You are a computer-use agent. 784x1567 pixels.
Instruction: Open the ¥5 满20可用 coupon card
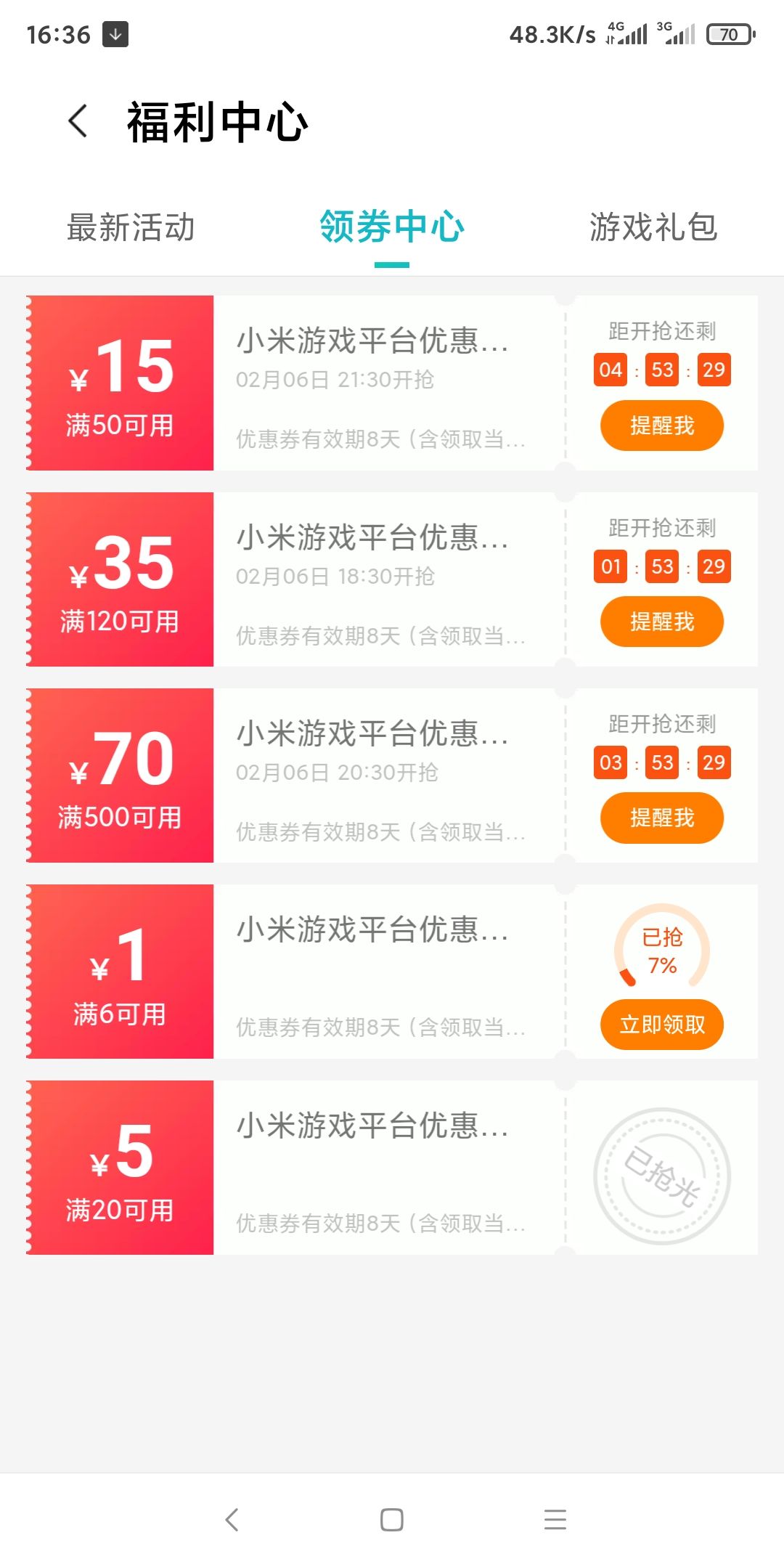coord(392,1168)
